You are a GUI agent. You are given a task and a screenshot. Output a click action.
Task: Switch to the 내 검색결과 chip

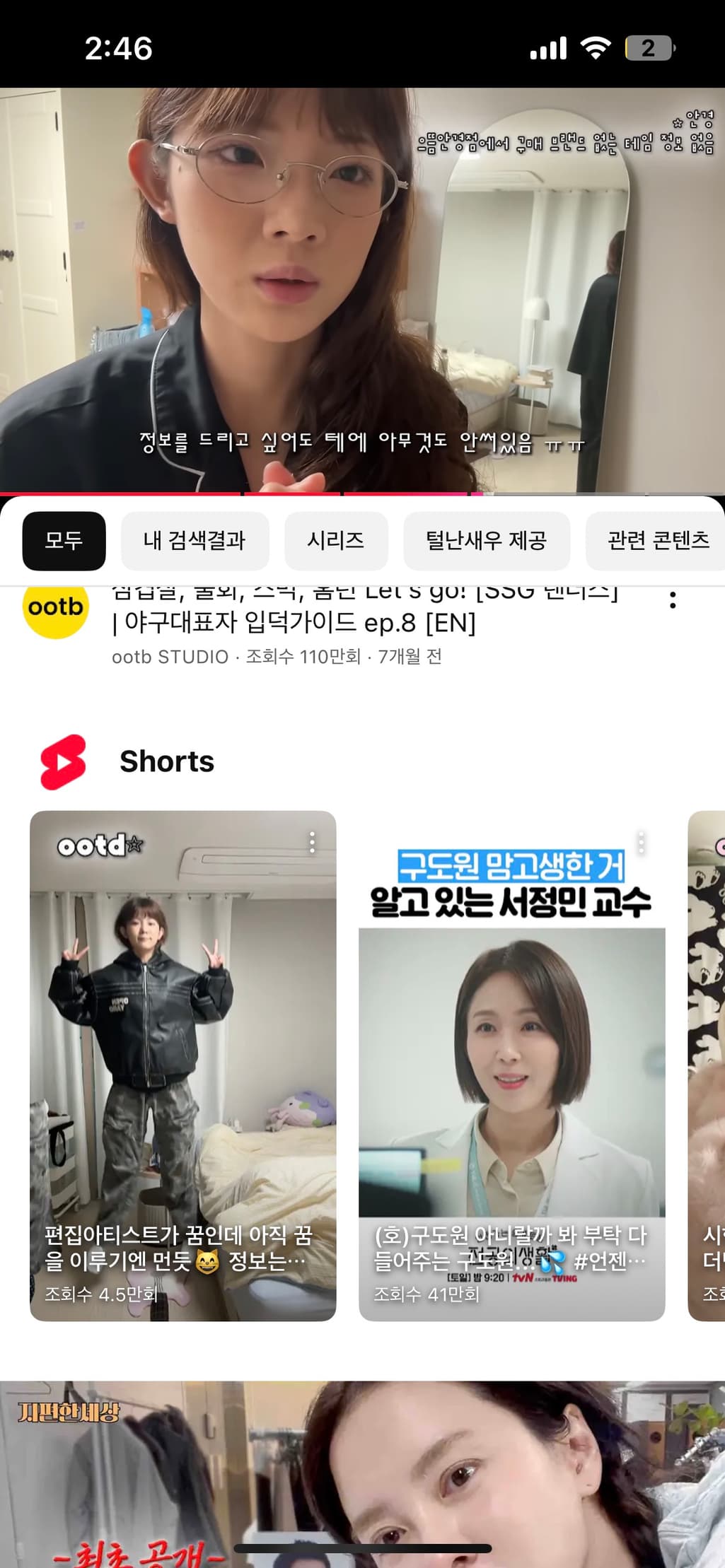(195, 541)
